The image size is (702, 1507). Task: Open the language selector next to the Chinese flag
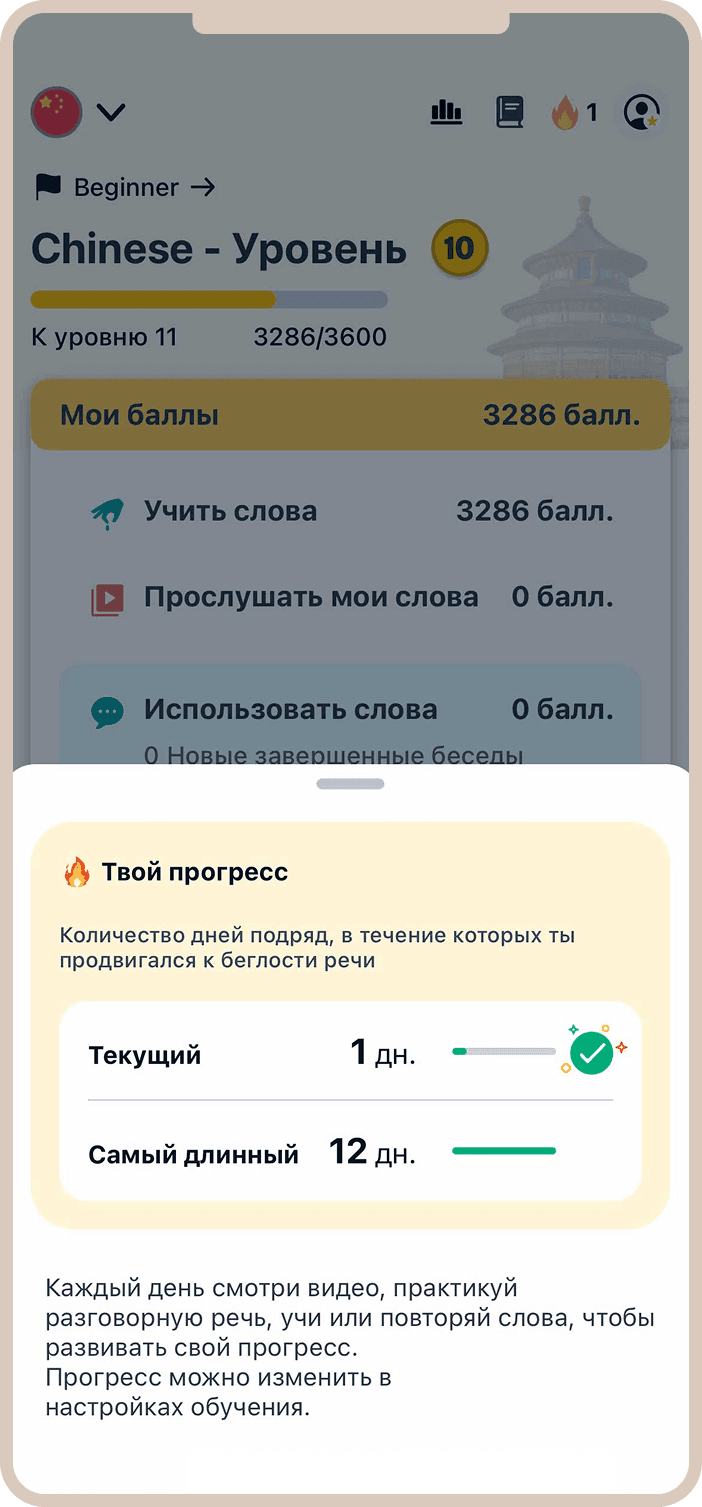tap(109, 112)
